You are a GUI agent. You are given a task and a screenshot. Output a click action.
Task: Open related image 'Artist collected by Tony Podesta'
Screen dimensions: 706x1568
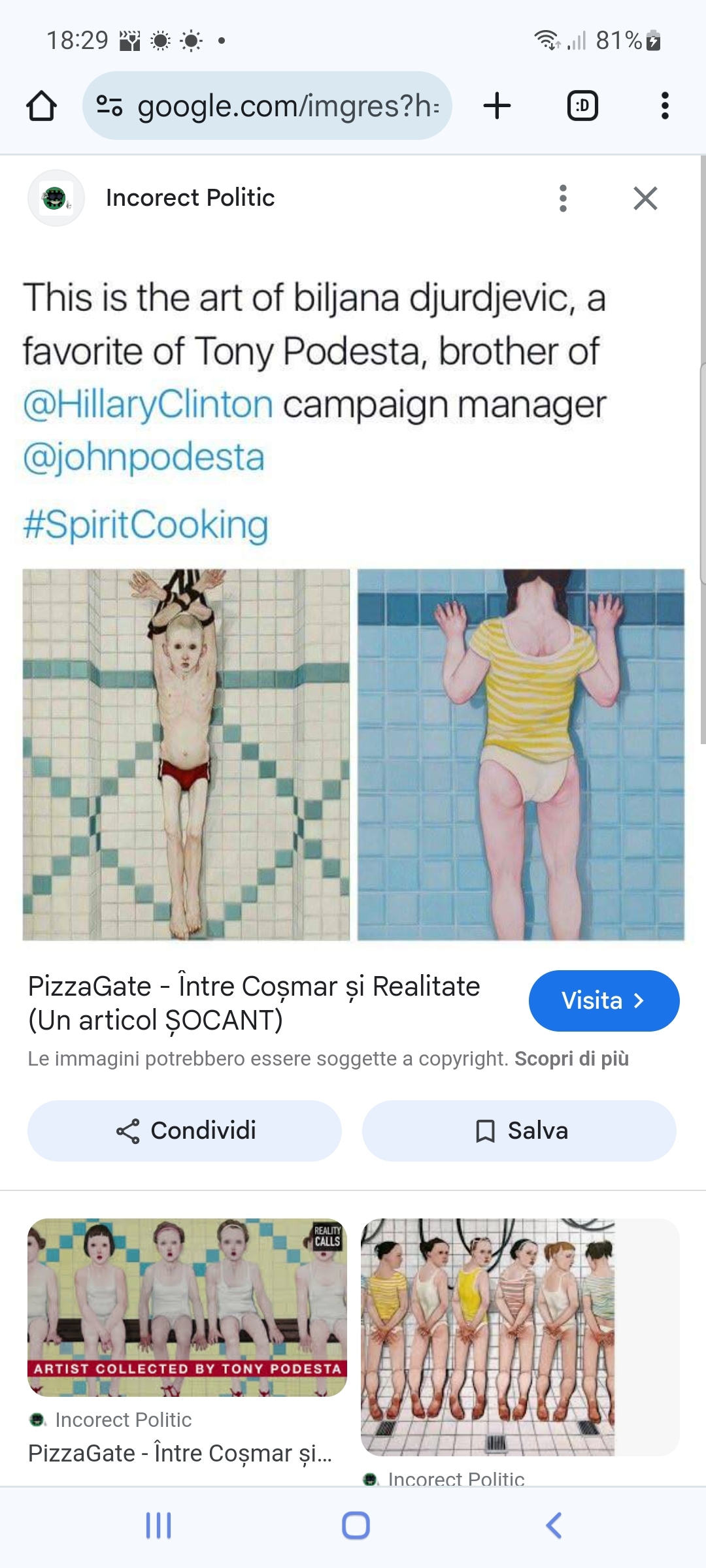(187, 1307)
